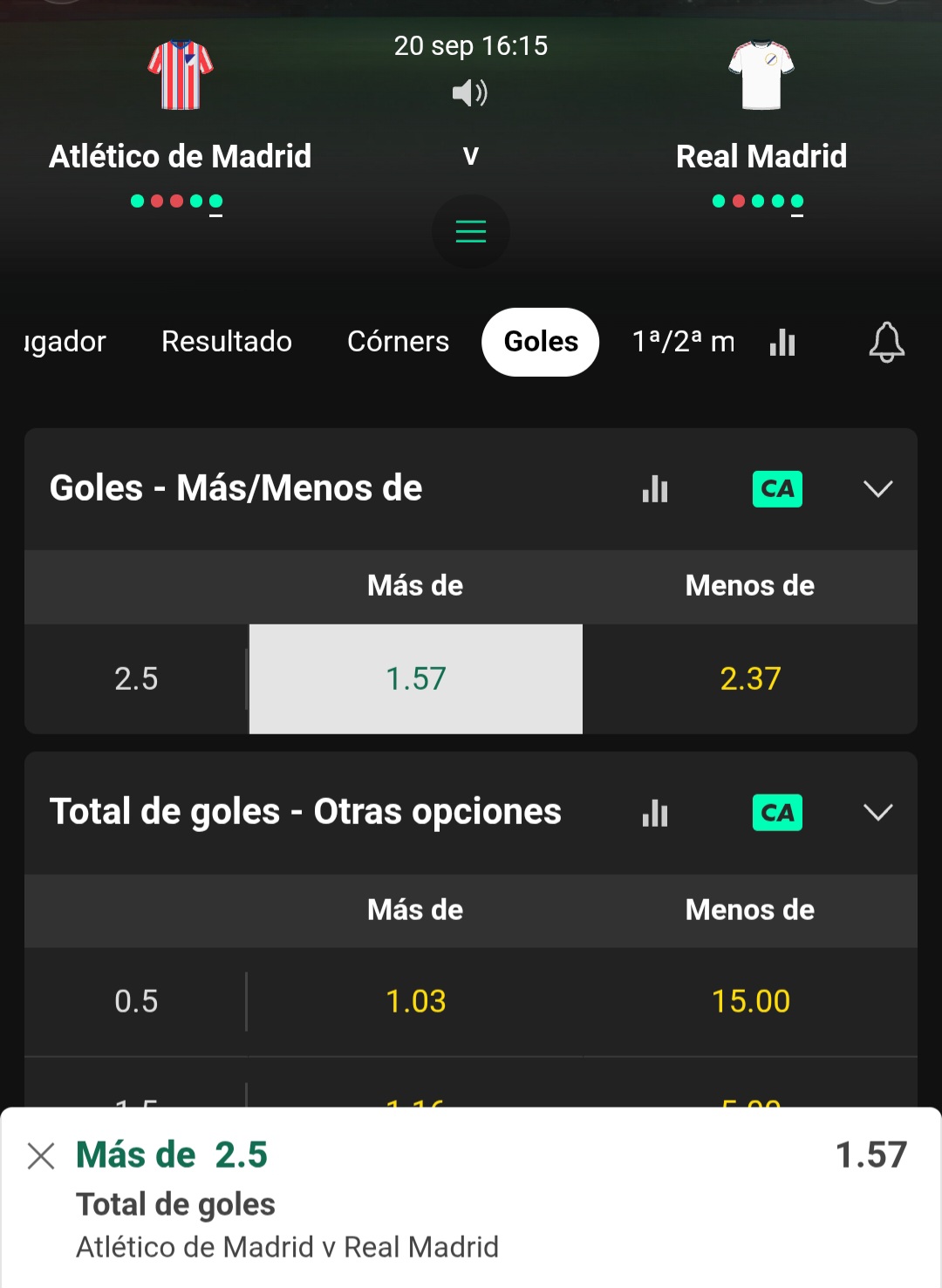Viewport: 942px width, 1288px height.
Task: Tap the match audio speaker icon
Action: [470, 92]
